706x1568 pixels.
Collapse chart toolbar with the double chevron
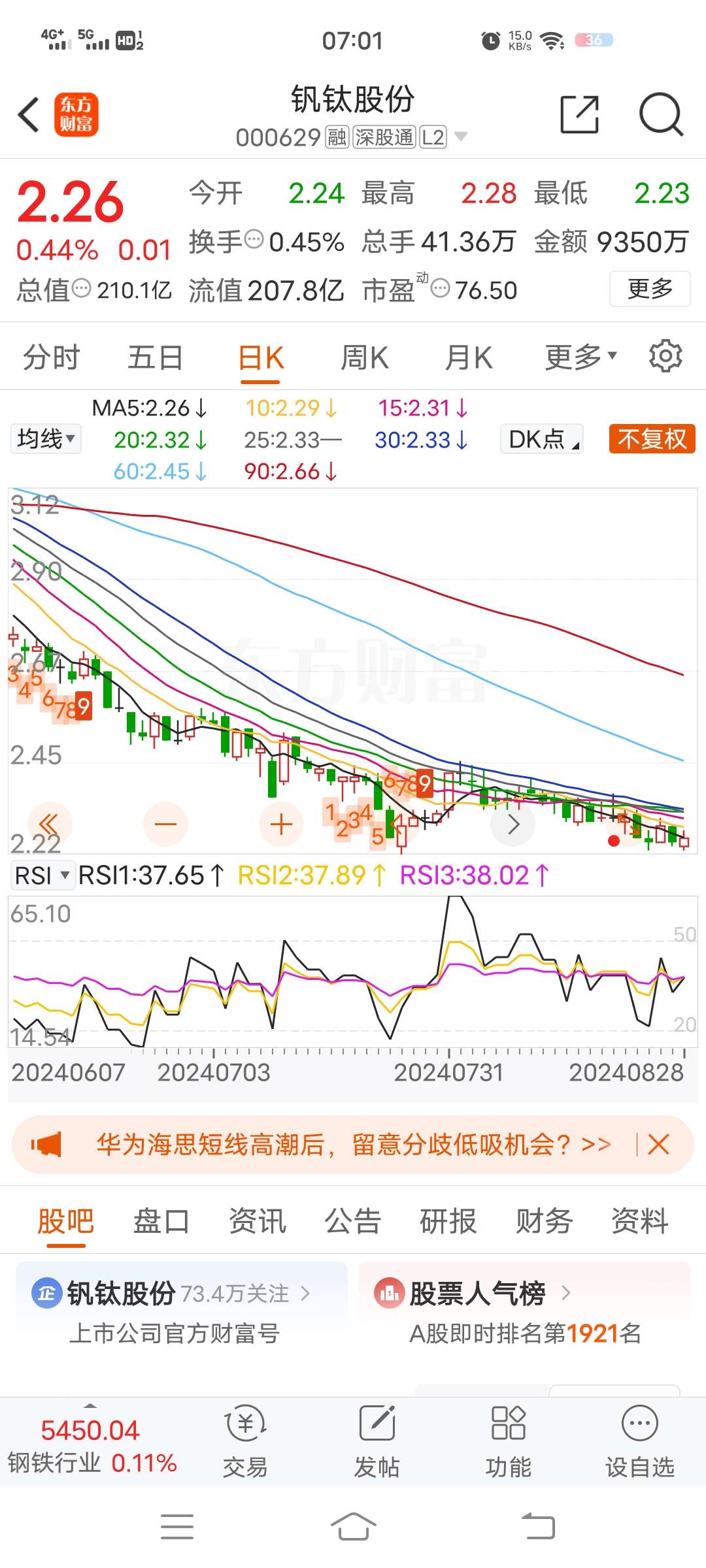pos(49,825)
